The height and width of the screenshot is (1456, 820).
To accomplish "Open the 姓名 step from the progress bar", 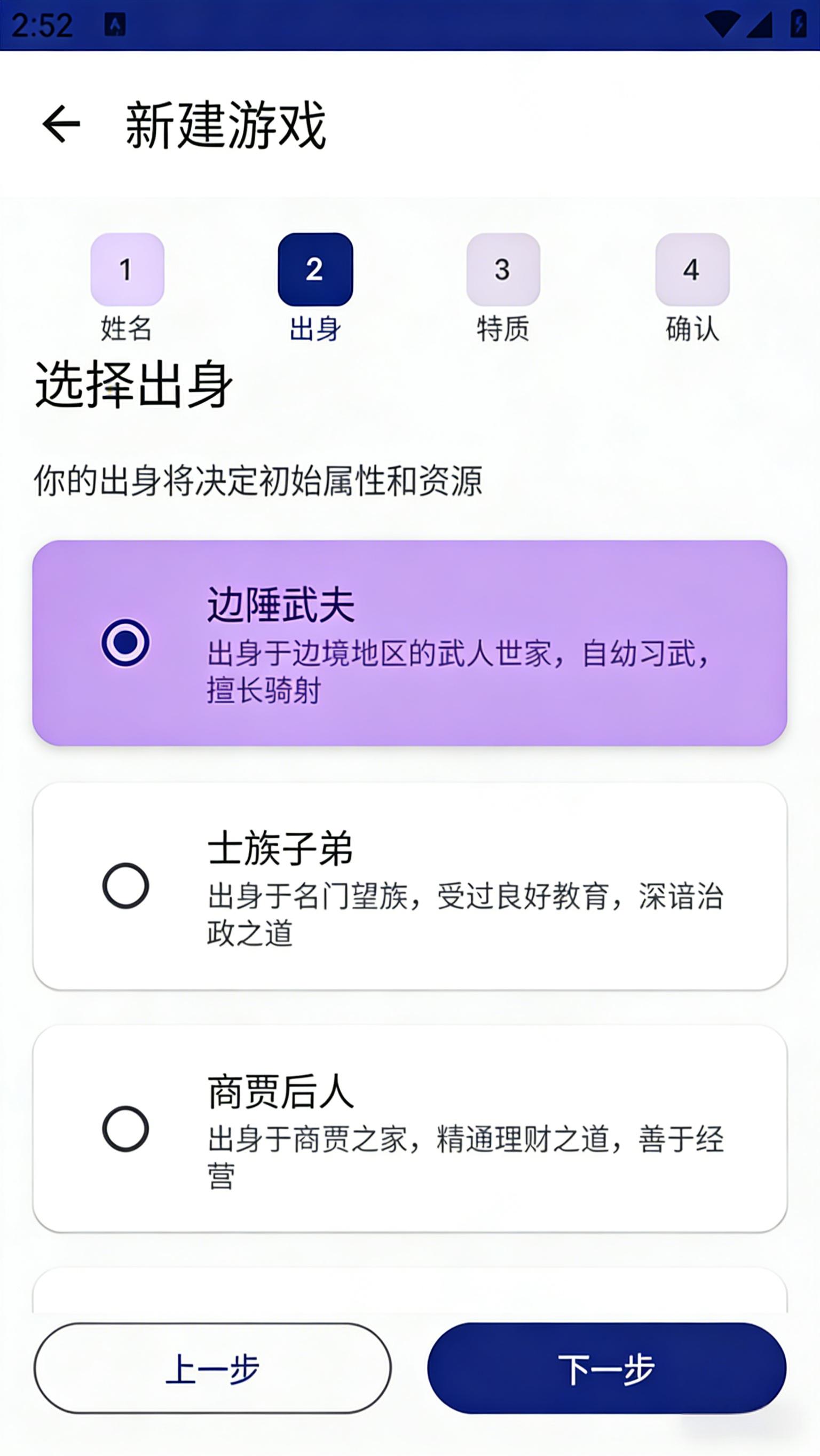I will 128,271.
